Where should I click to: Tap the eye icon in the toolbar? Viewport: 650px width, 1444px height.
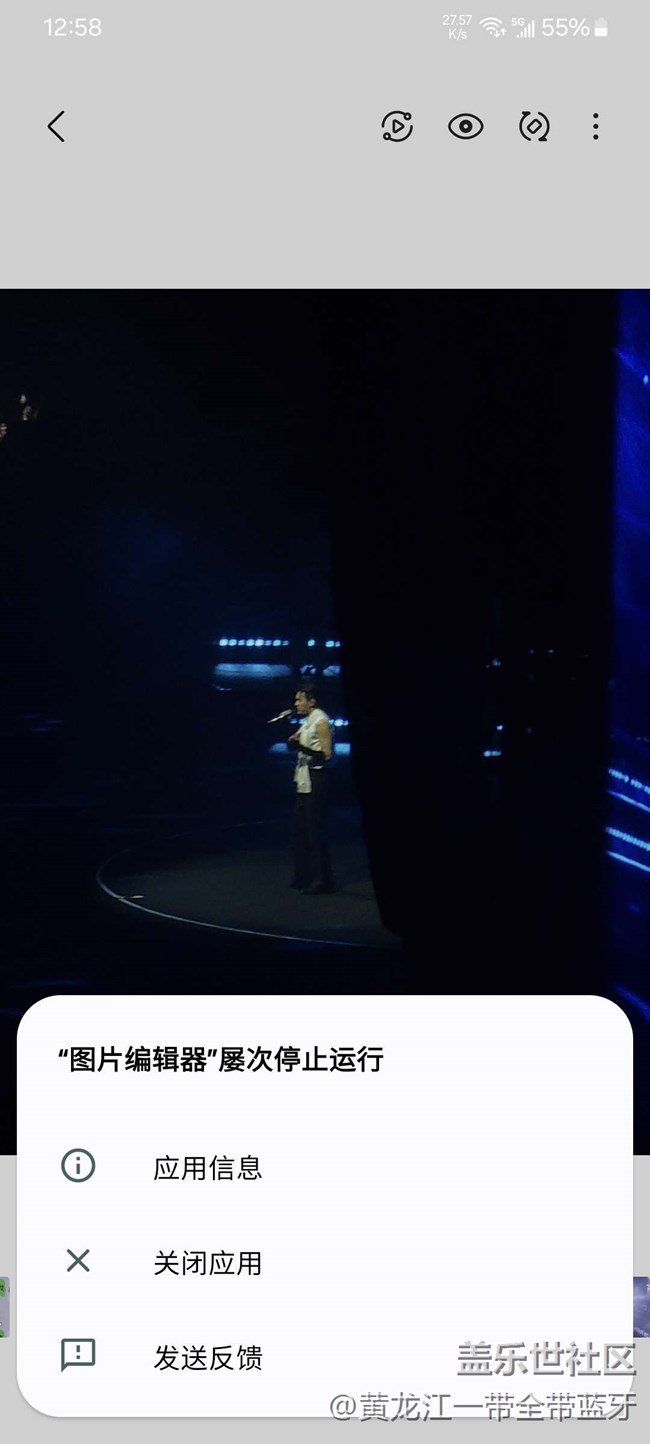pos(465,127)
